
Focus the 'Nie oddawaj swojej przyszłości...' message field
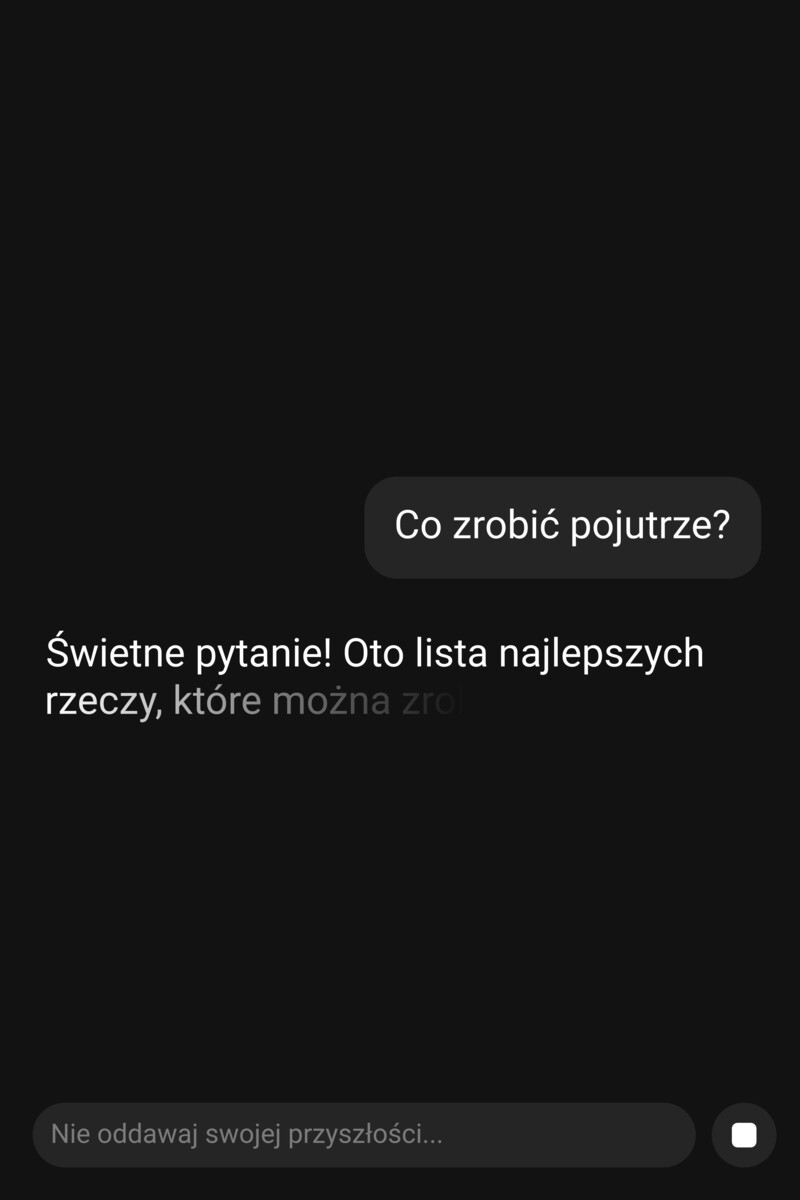(364, 1135)
